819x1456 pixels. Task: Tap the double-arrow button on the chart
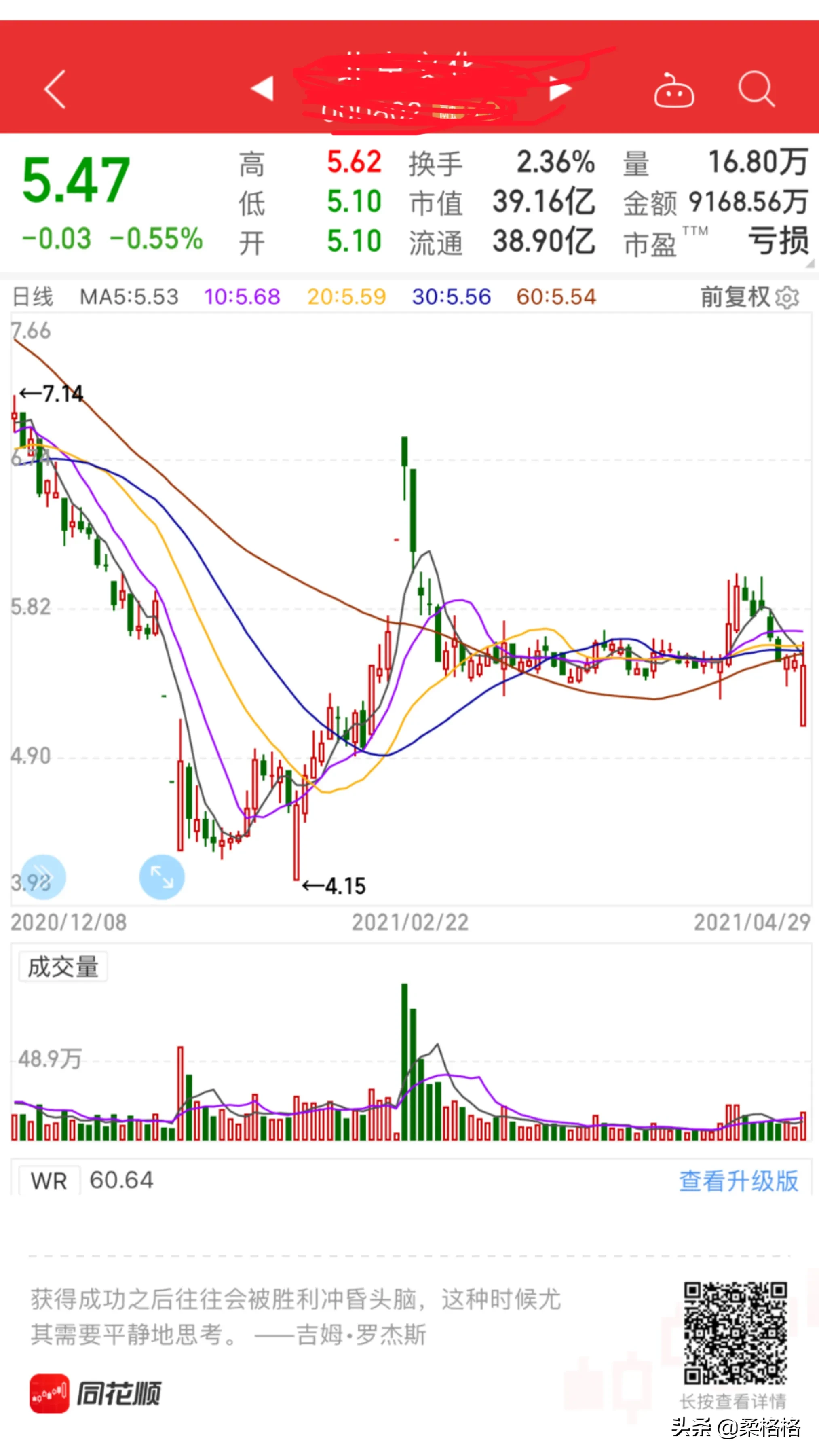[43, 877]
